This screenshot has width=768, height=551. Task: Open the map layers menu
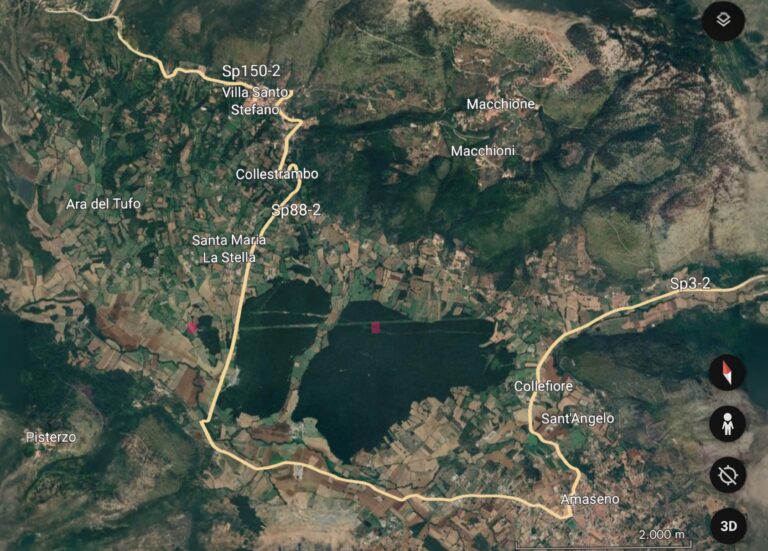723,21
